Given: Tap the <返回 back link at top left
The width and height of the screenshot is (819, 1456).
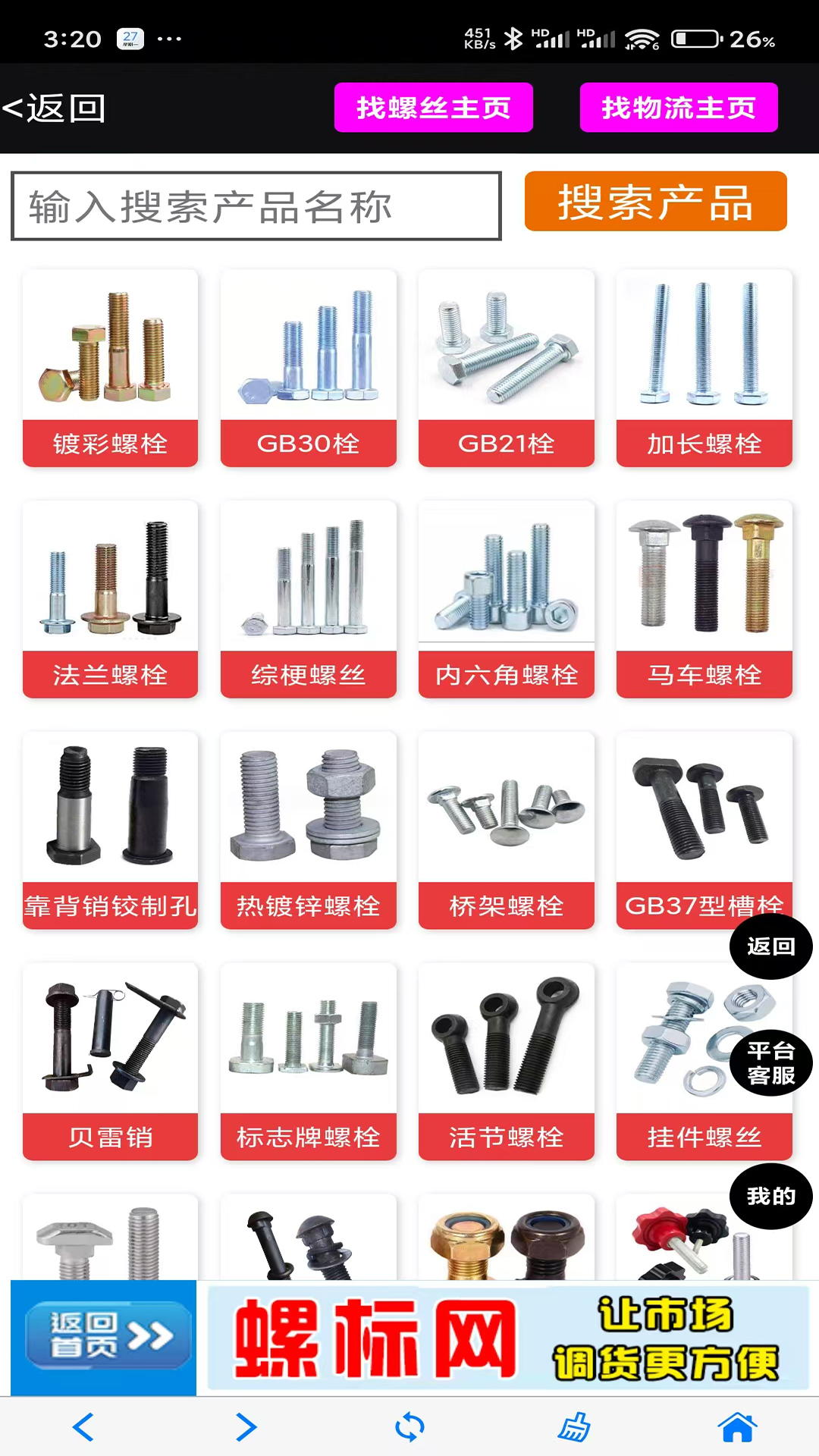Looking at the screenshot, I should pyautogui.click(x=53, y=106).
